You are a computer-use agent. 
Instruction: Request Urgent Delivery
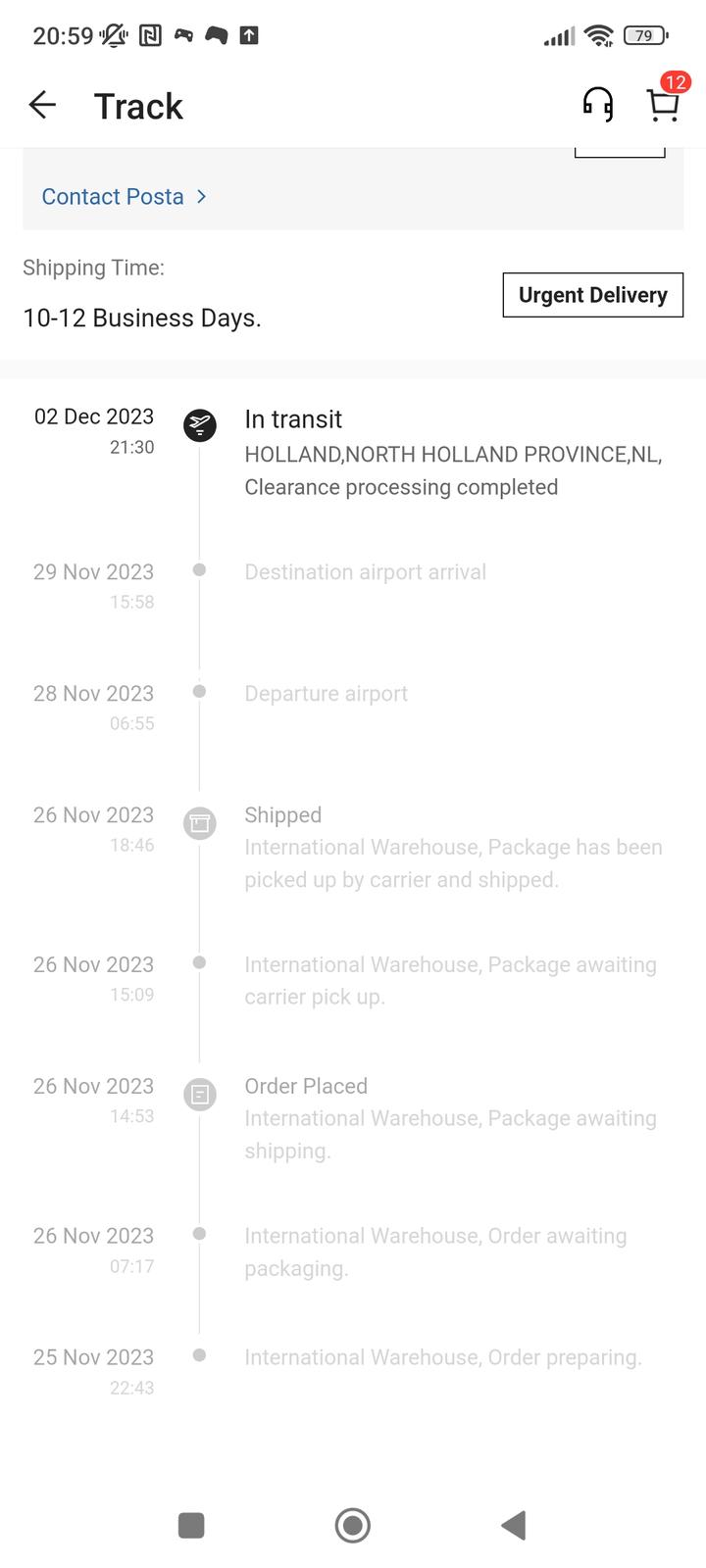click(x=592, y=295)
